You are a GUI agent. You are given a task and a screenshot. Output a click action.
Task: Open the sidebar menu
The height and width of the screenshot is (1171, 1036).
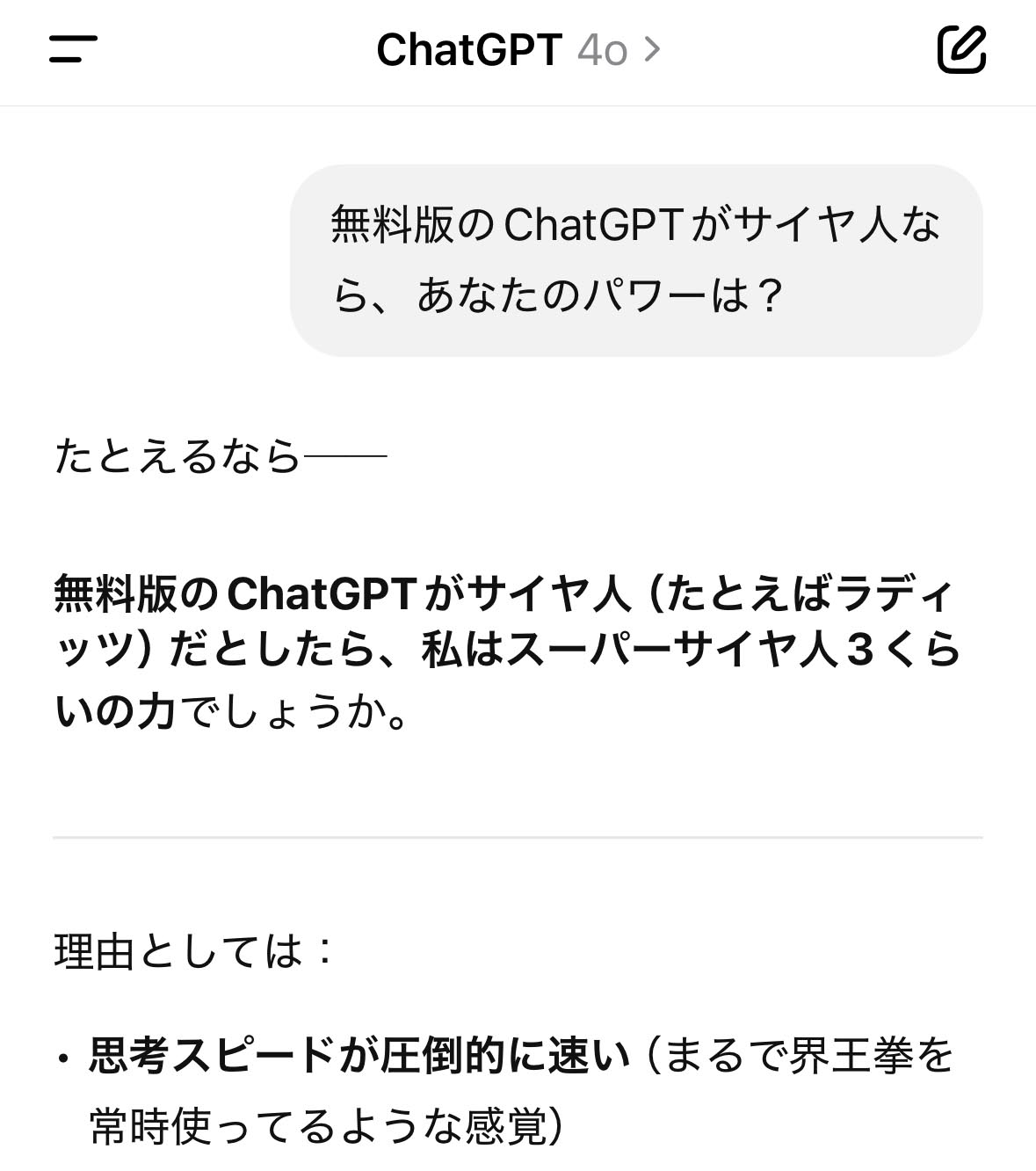73,49
